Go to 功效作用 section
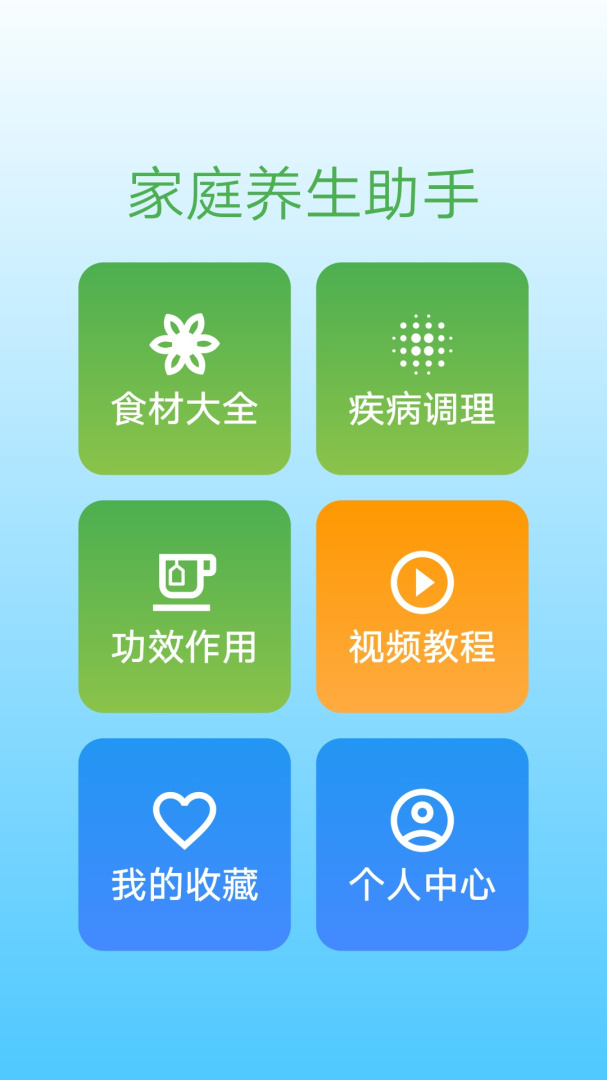Image resolution: width=607 pixels, height=1080 pixels. point(184,606)
